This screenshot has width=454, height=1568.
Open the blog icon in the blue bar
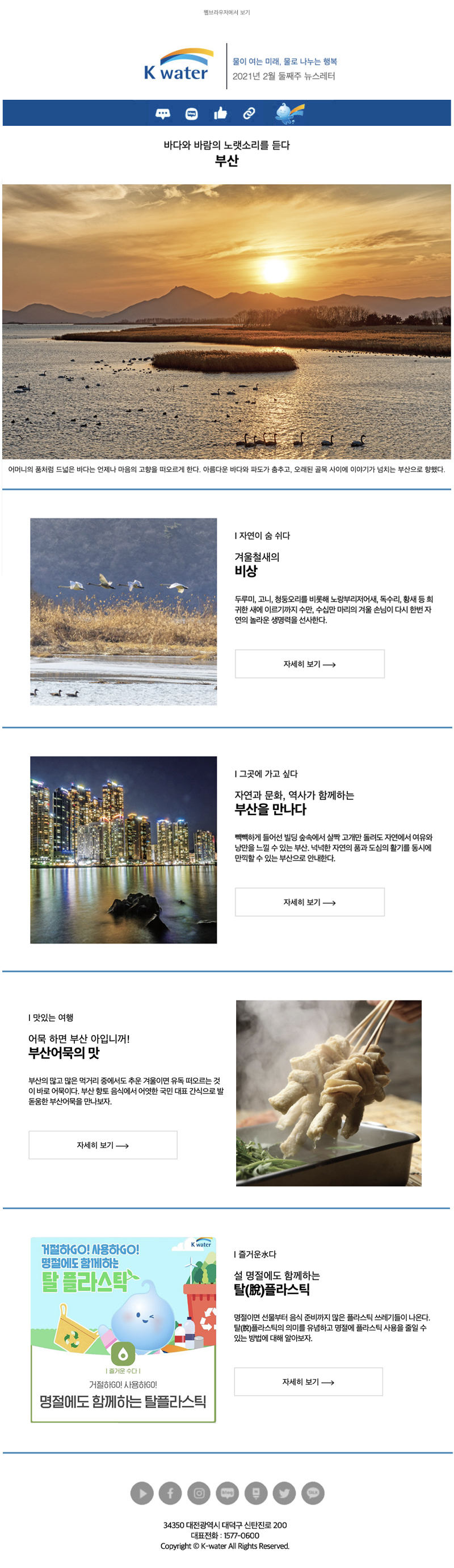191,113
